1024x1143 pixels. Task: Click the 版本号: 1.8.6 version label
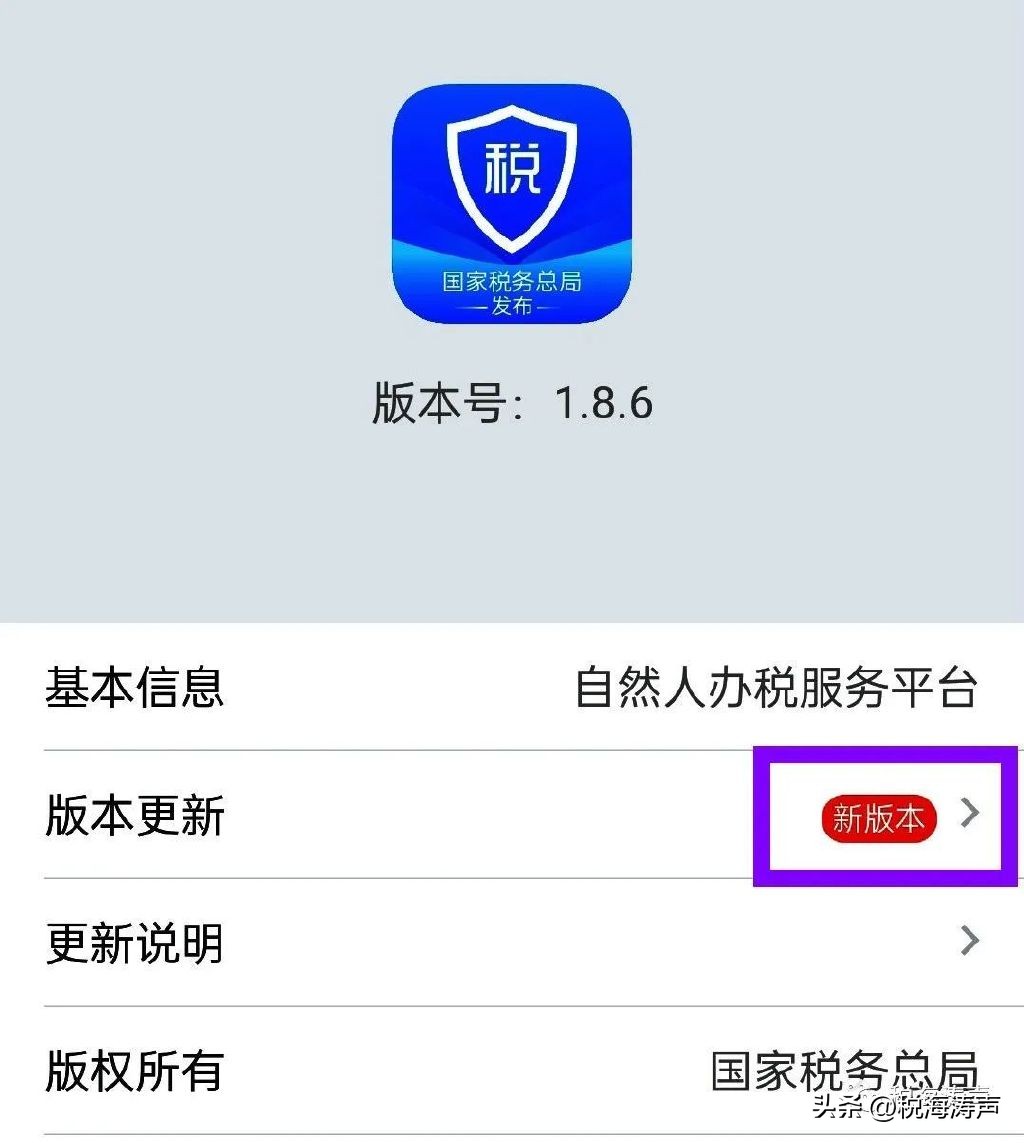click(x=512, y=402)
